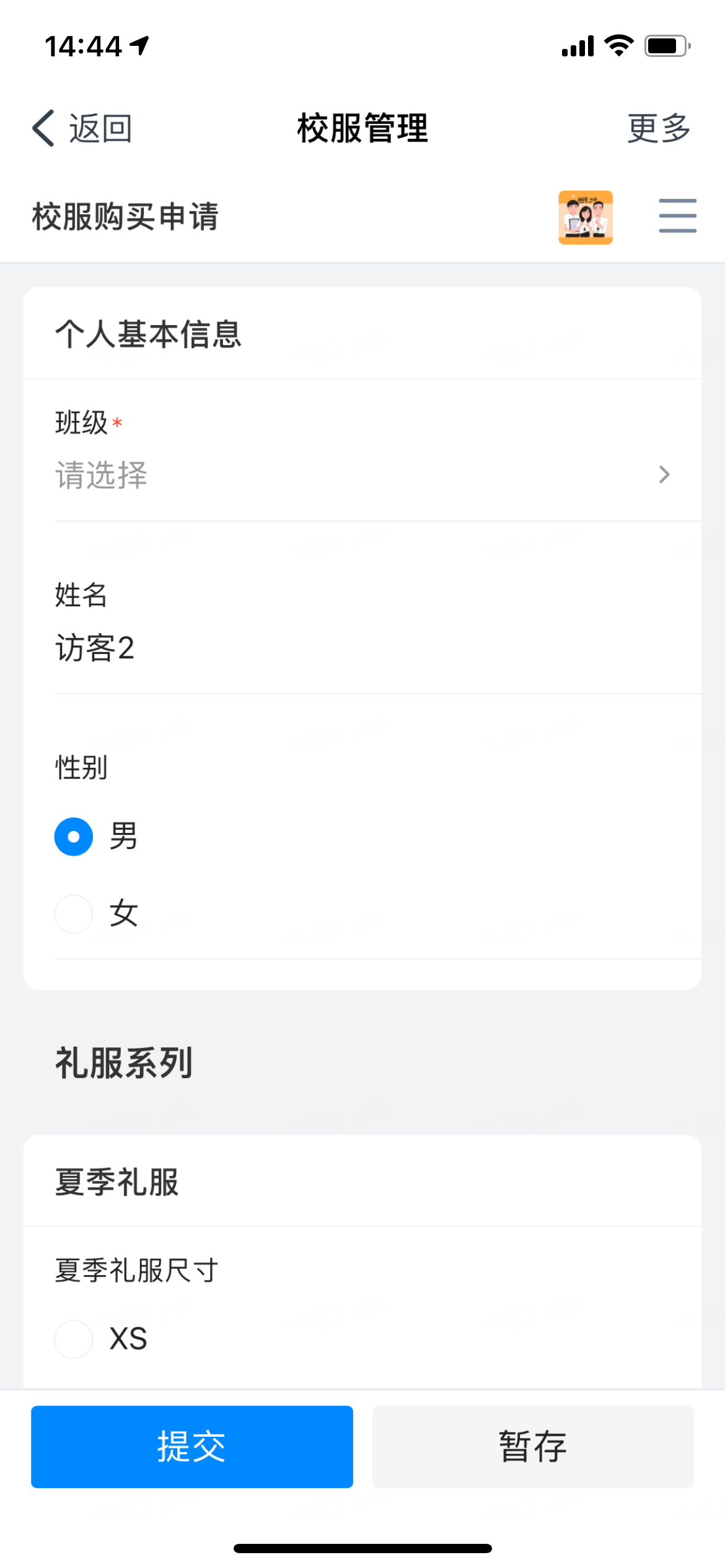Save draft with 暂存
This screenshot has width=725, height=1568.
[x=533, y=1447]
